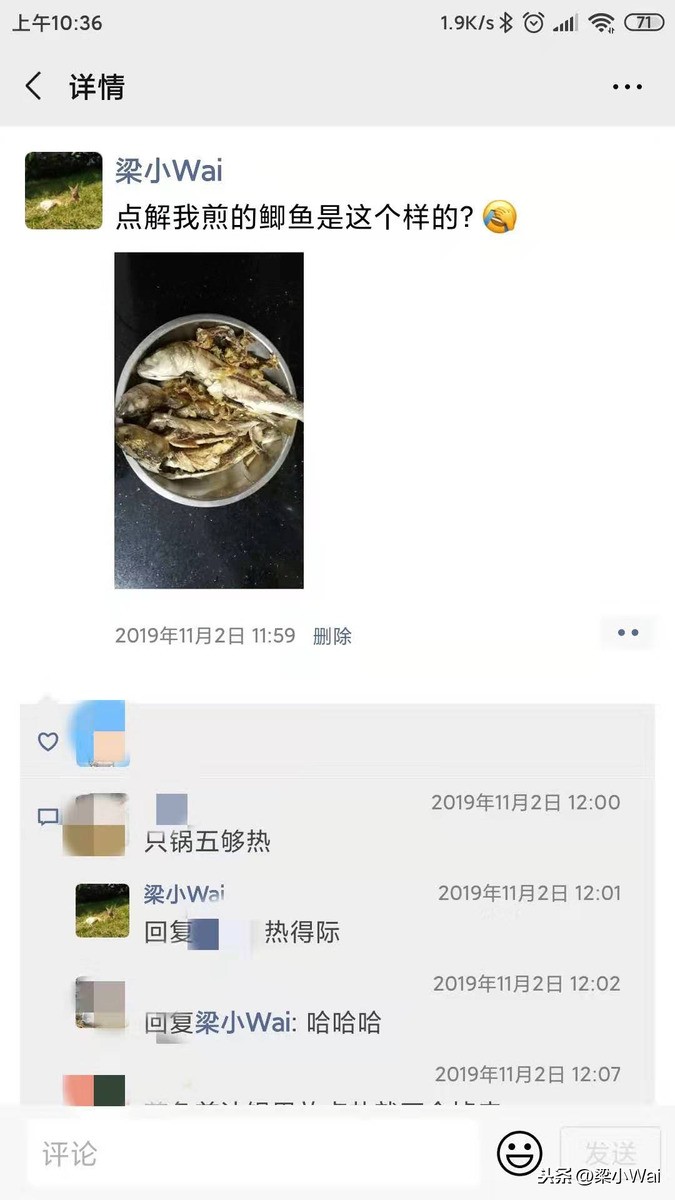Select the 哈哈哈 comment reply
Viewport: 675px width, 1200px height.
click(x=343, y=1023)
